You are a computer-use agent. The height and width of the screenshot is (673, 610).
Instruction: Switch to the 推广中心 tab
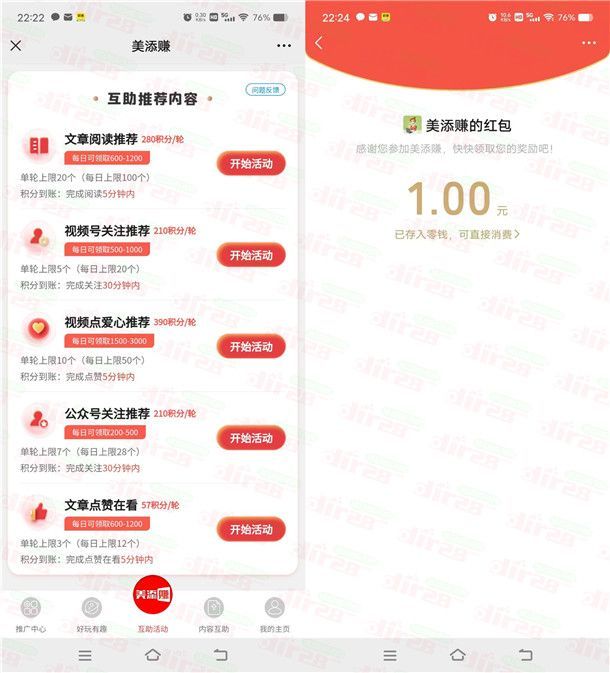(31, 614)
